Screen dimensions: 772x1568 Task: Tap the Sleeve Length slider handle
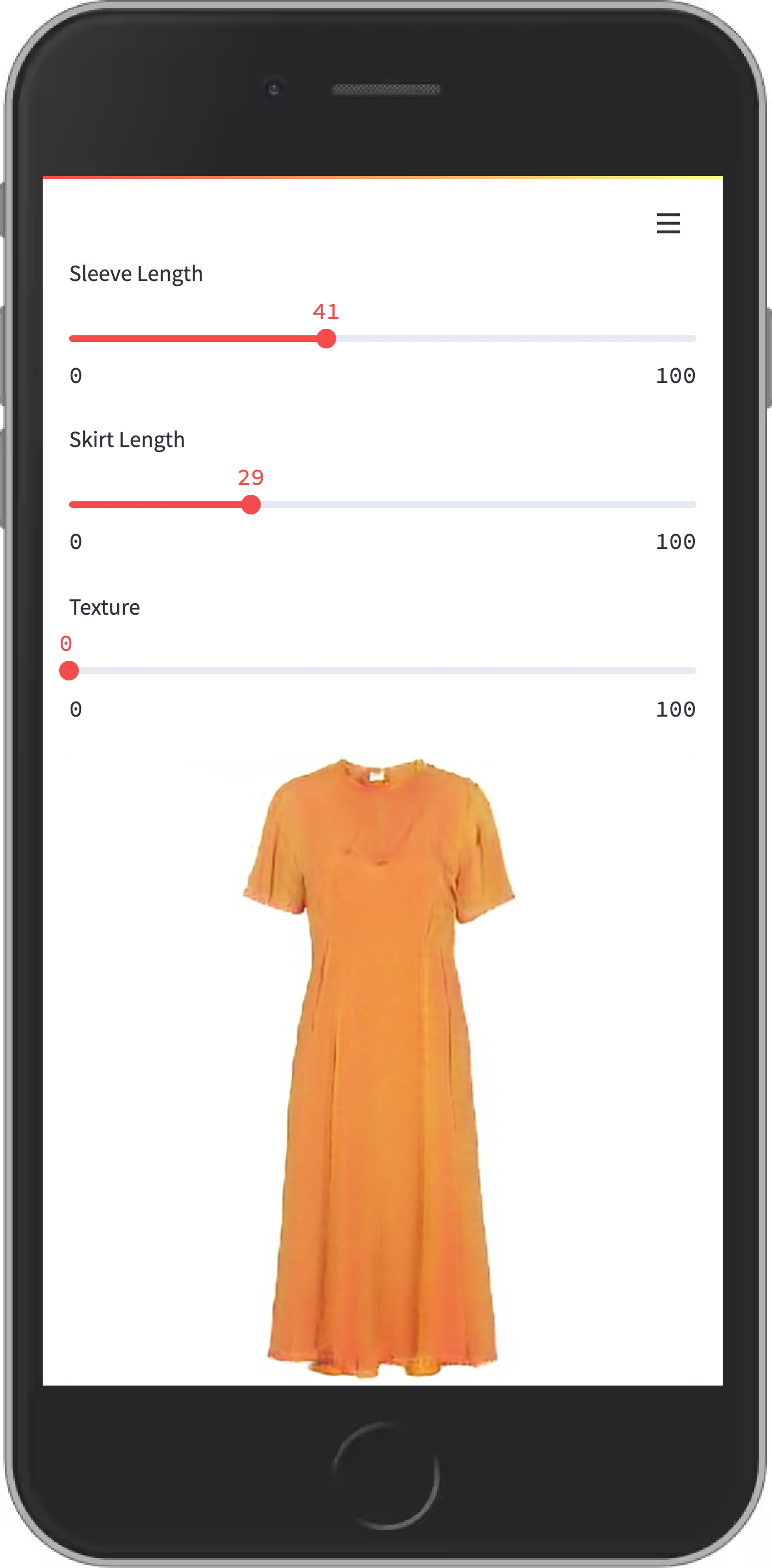[326, 339]
